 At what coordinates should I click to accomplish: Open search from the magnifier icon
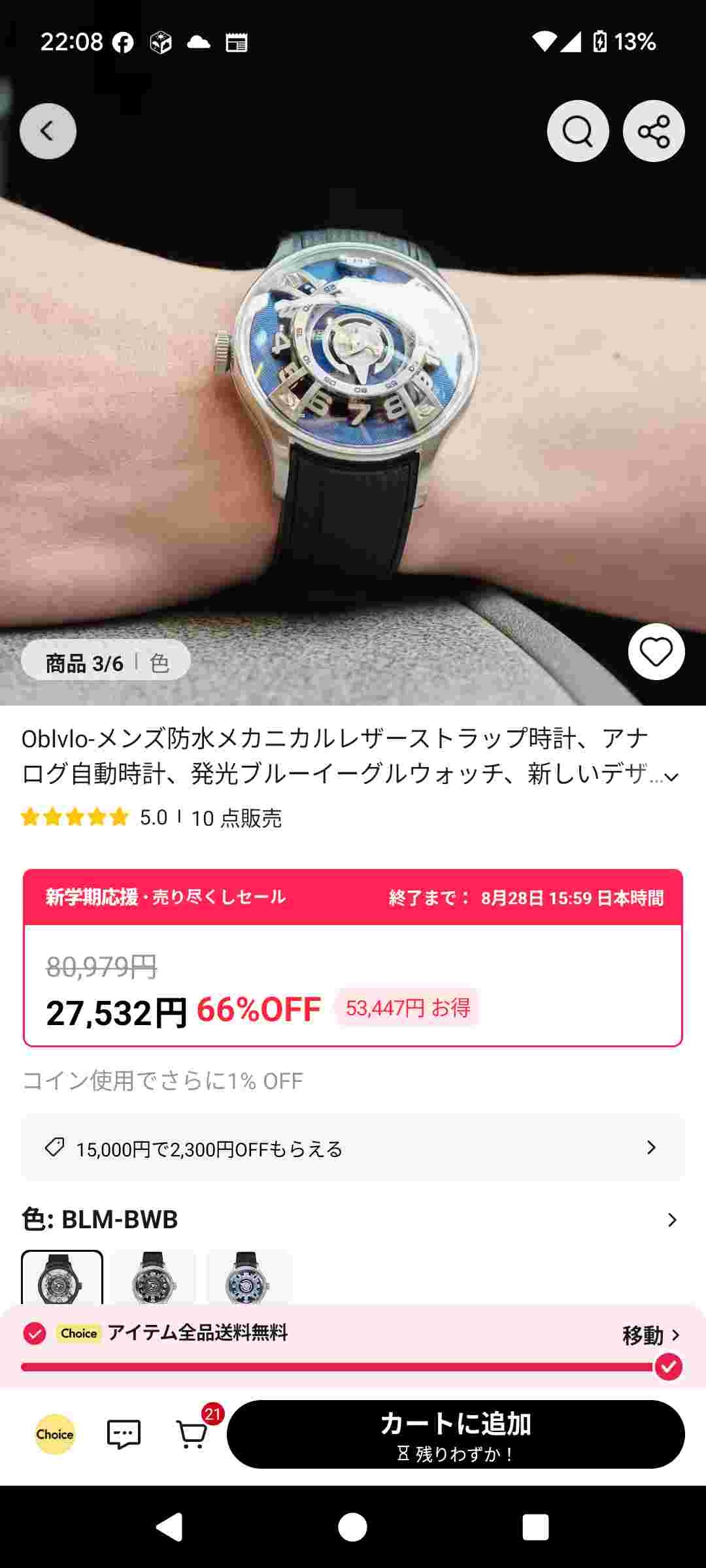(578, 131)
